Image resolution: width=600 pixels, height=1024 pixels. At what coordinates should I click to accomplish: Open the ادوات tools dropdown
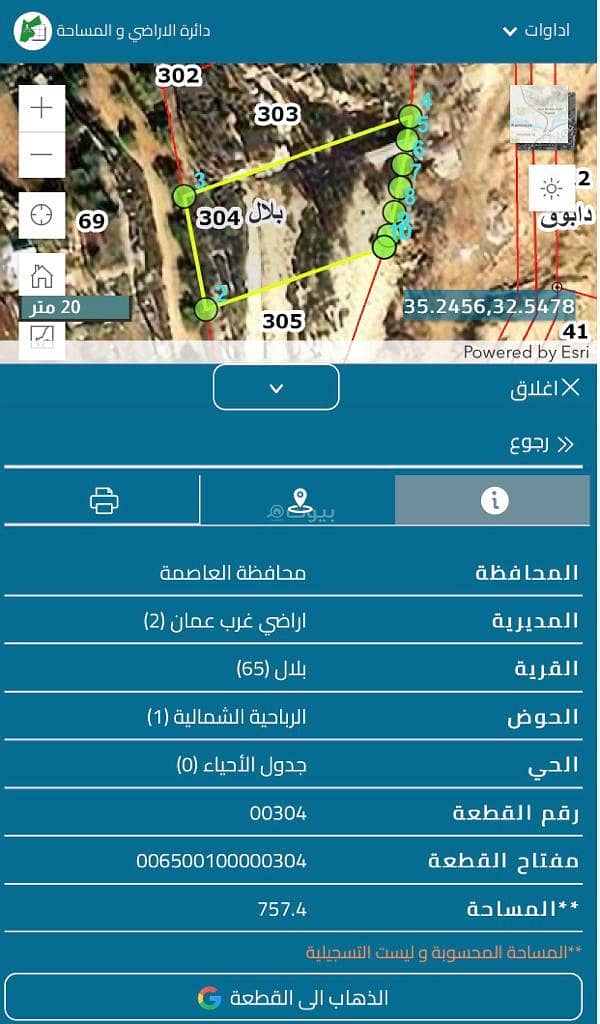pyautogui.click(x=537, y=30)
